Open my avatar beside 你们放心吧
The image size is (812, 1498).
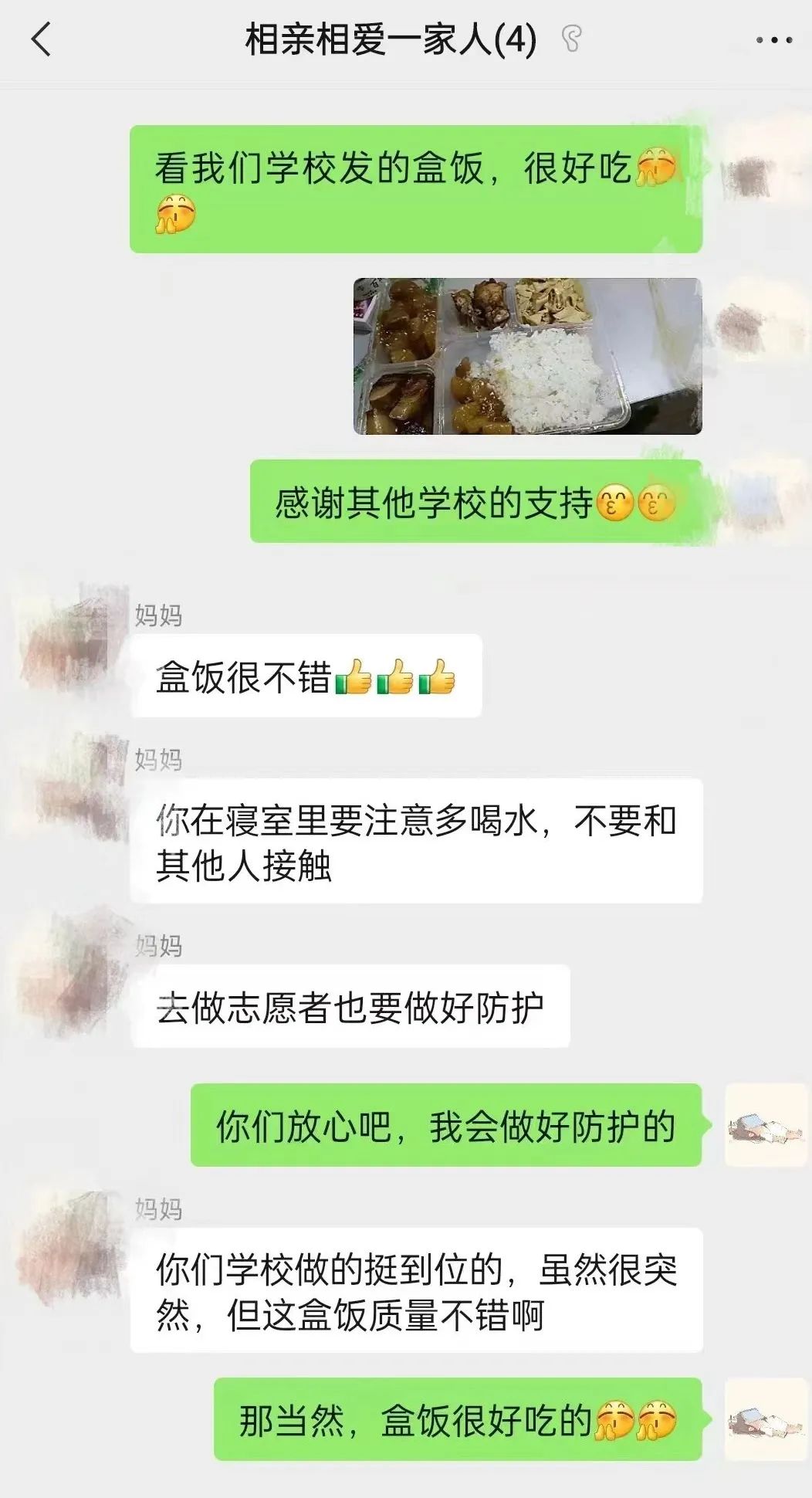click(x=764, y=1125)
